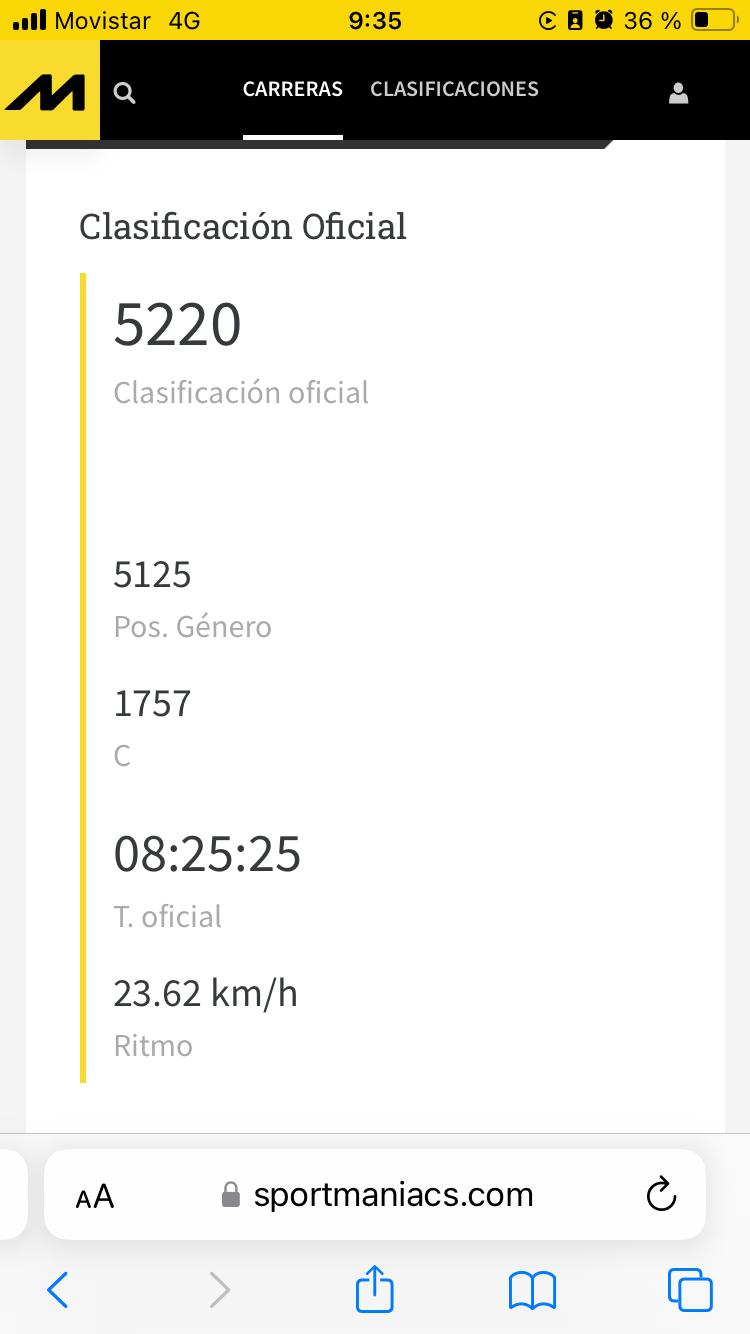Open the AA text size menu

(x=95, y=1196)
